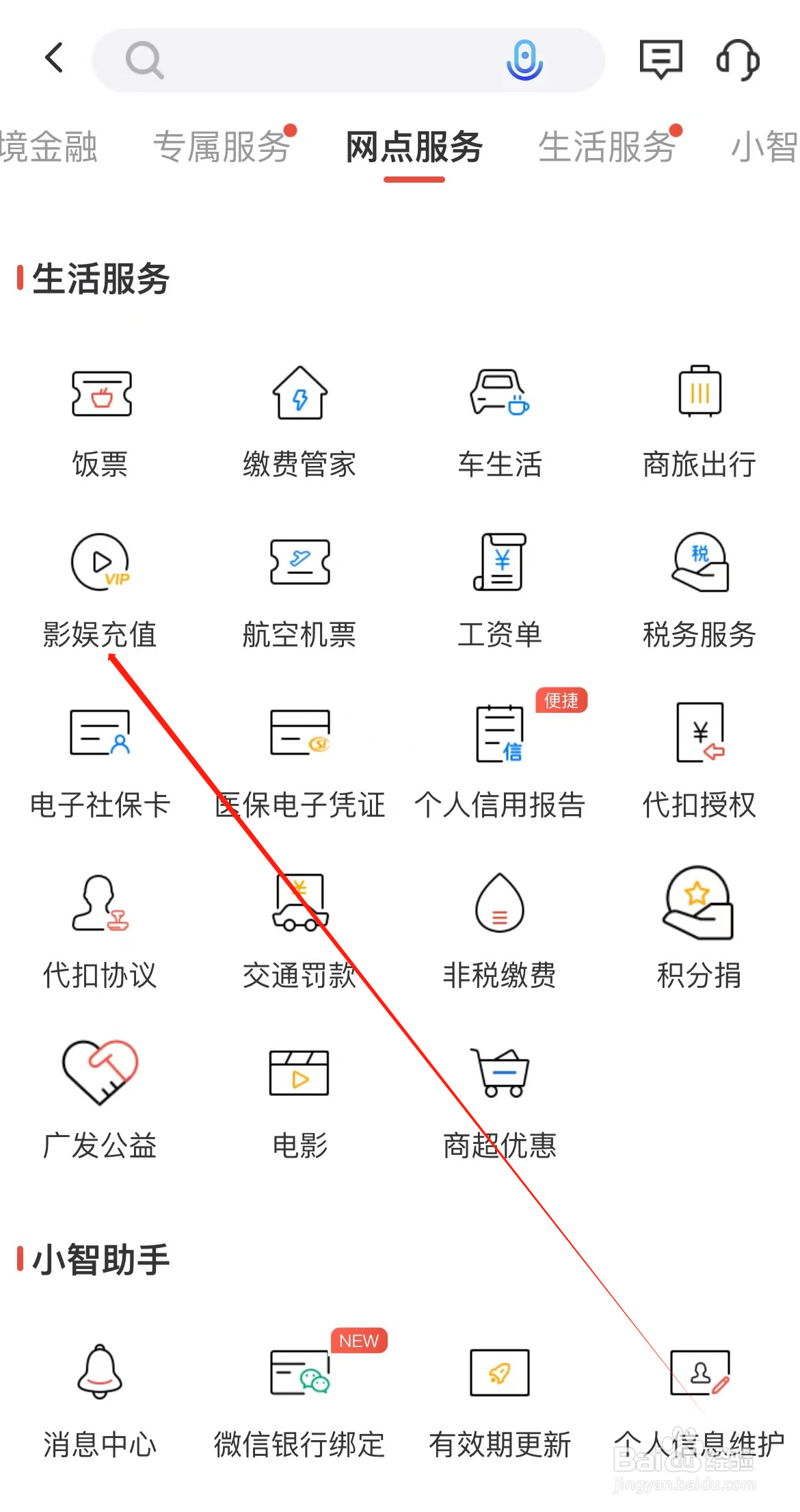The image size is (800, 1512).
Task: Activate voice search microphone
Action: [524, 59]
